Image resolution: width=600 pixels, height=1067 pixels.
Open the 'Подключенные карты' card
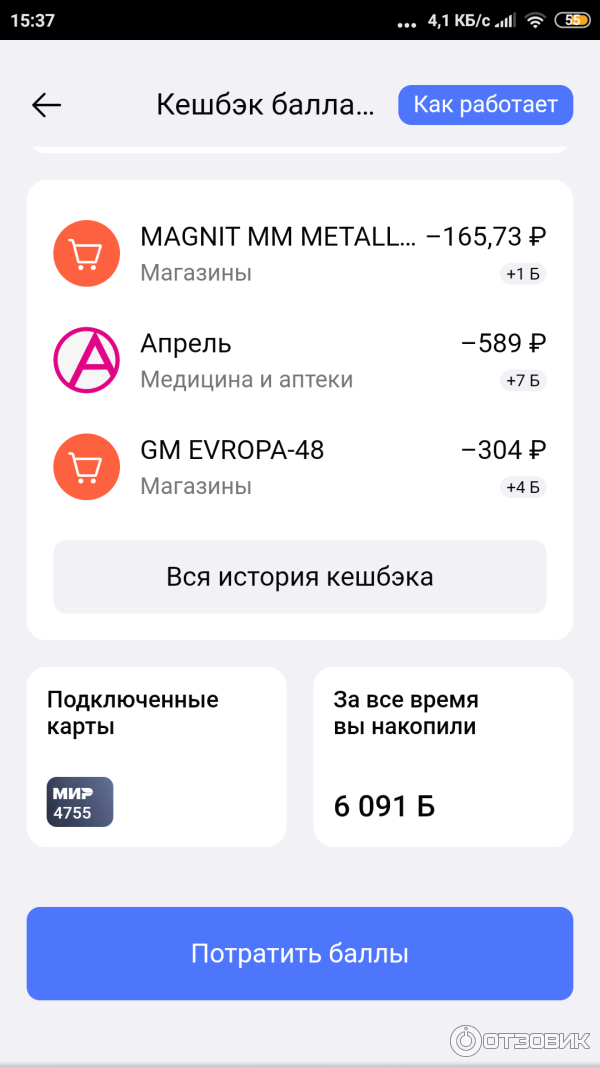point(156,757)
